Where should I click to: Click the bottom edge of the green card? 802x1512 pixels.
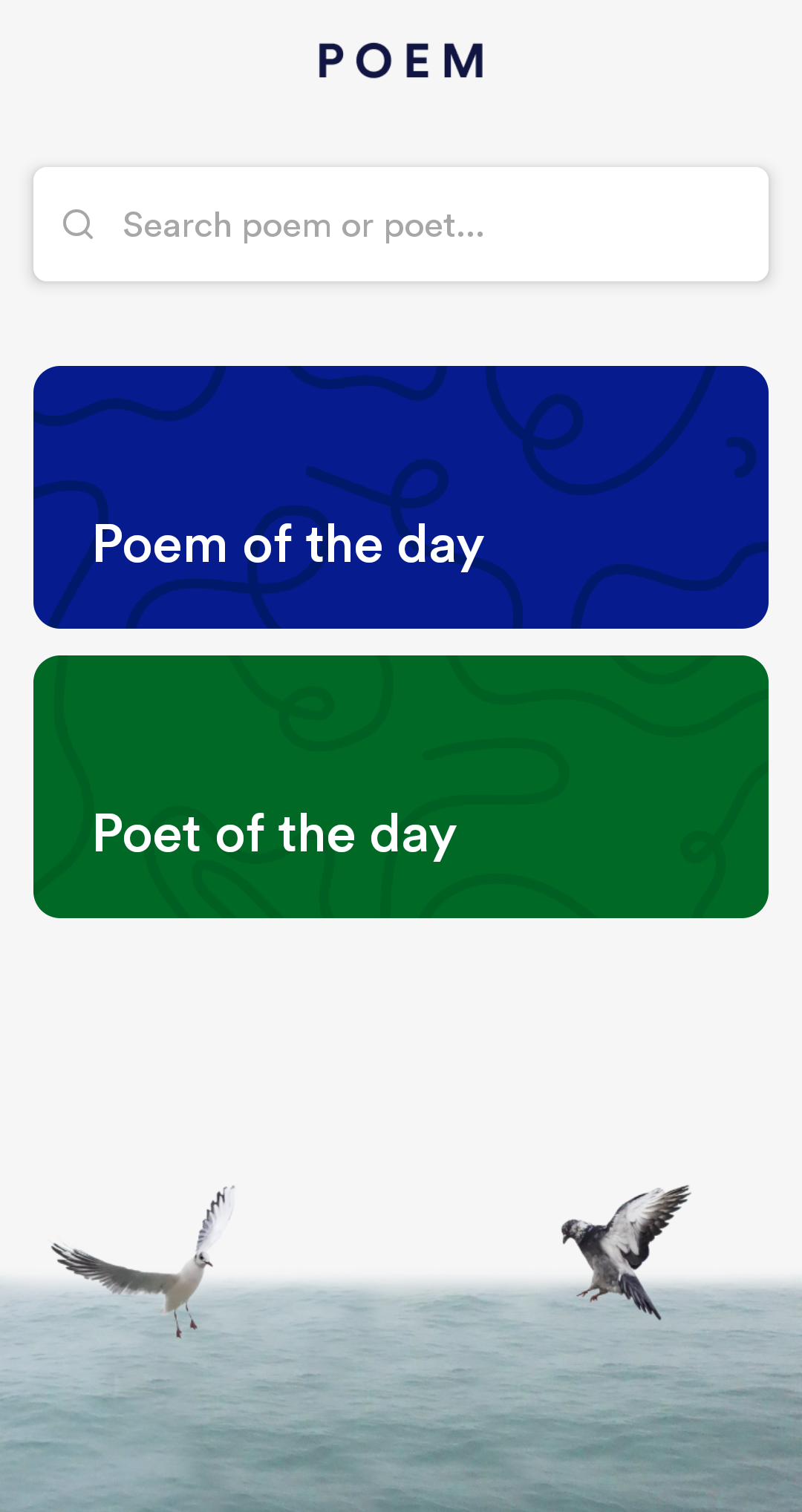(x=401, y=913)
